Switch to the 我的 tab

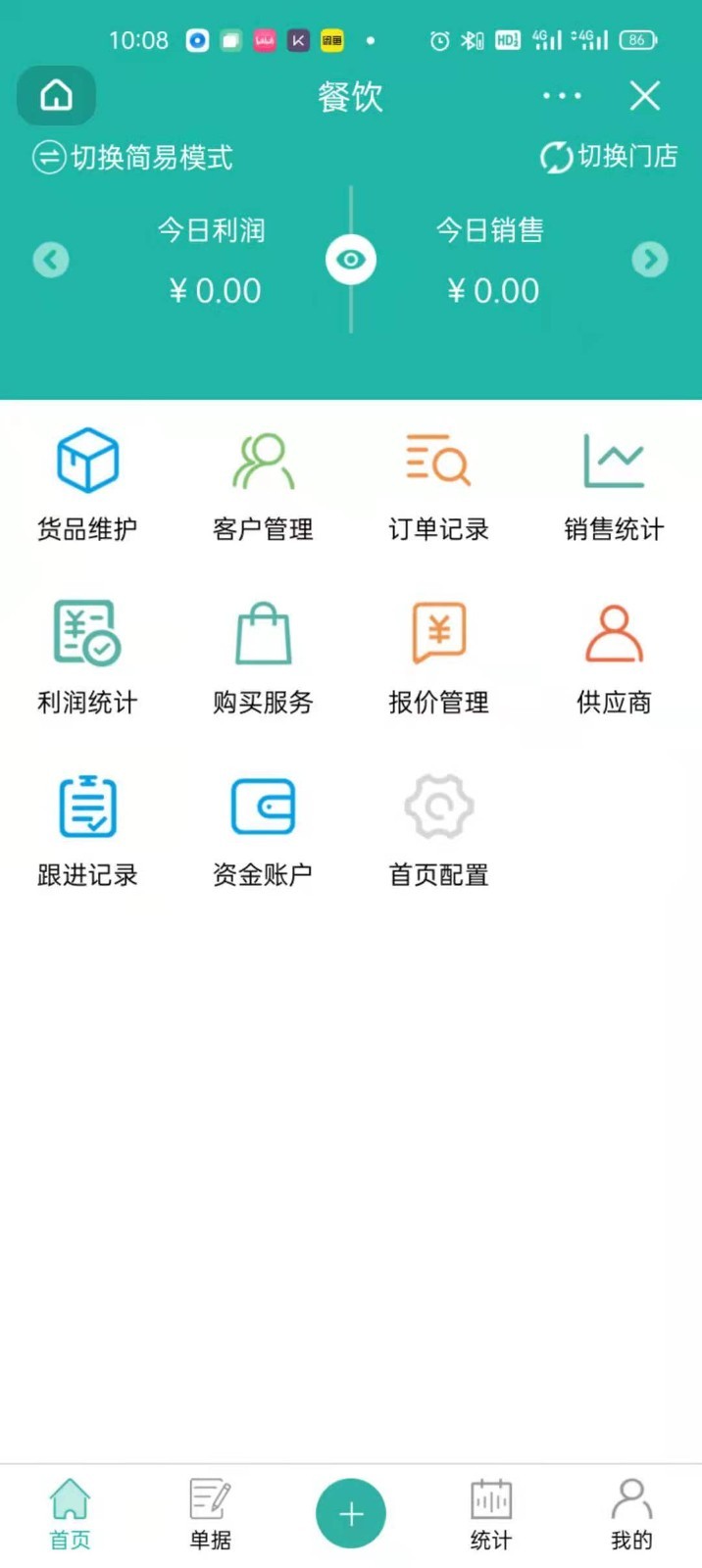631,1515
